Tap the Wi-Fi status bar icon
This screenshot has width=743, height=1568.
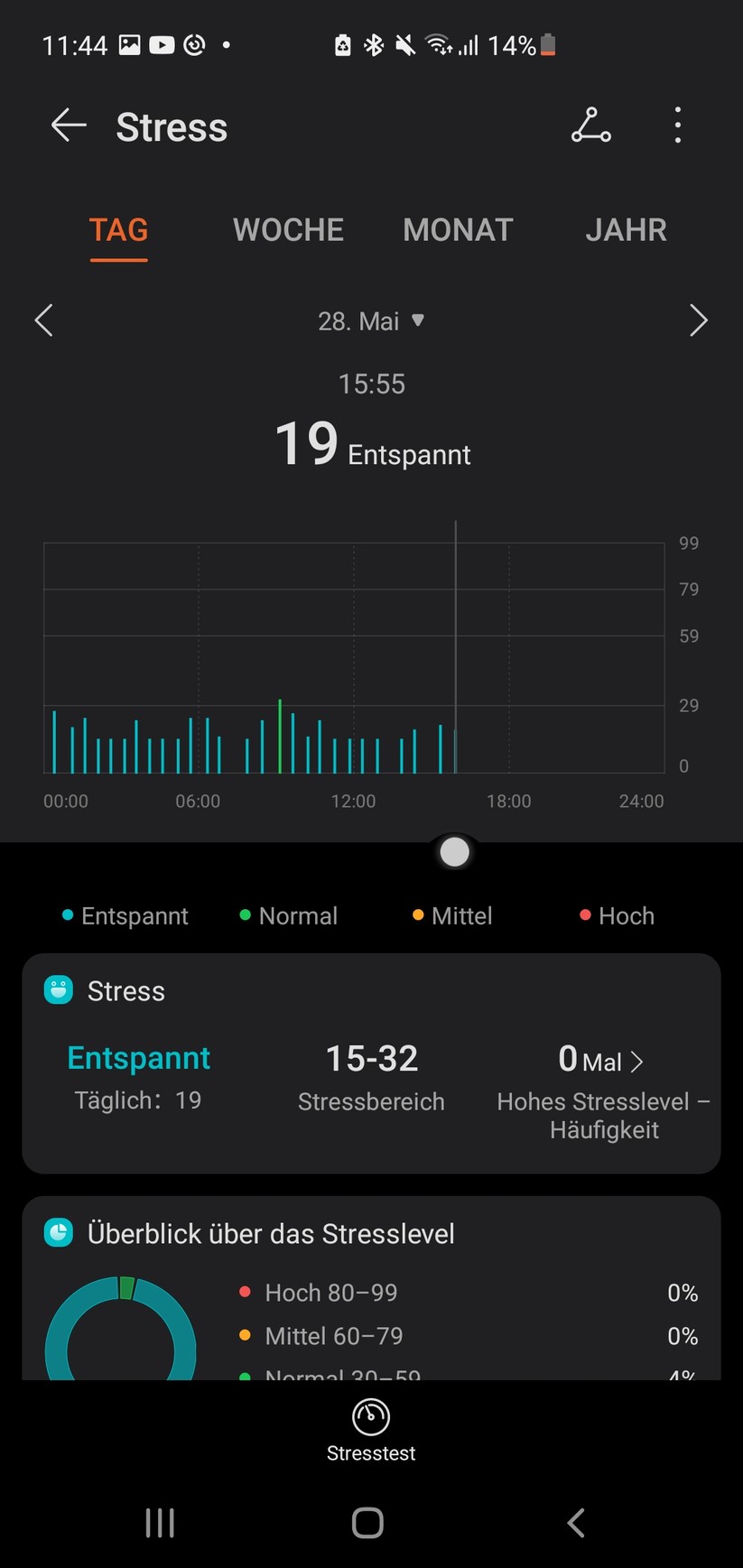pos(440,43)
